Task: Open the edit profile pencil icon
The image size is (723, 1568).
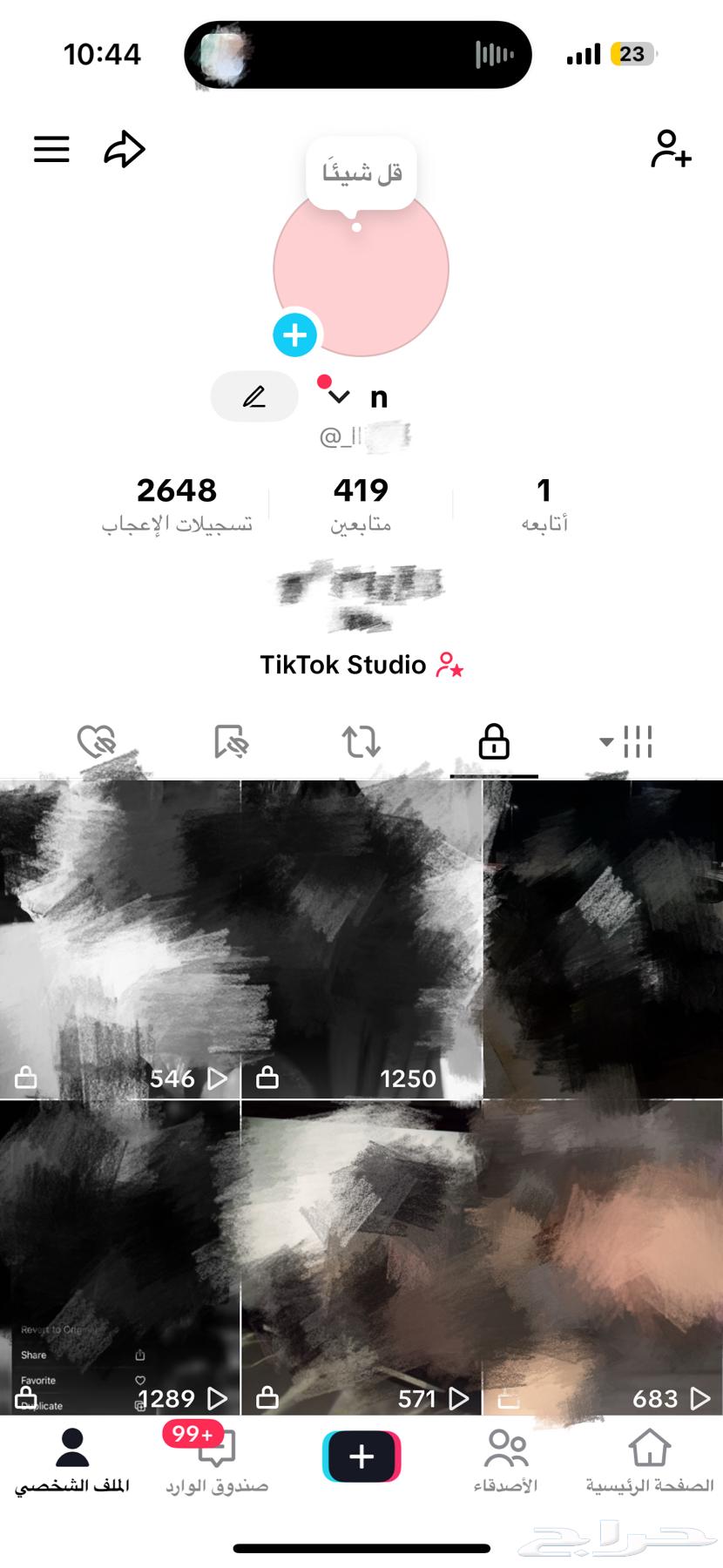Action: [253, 396]
